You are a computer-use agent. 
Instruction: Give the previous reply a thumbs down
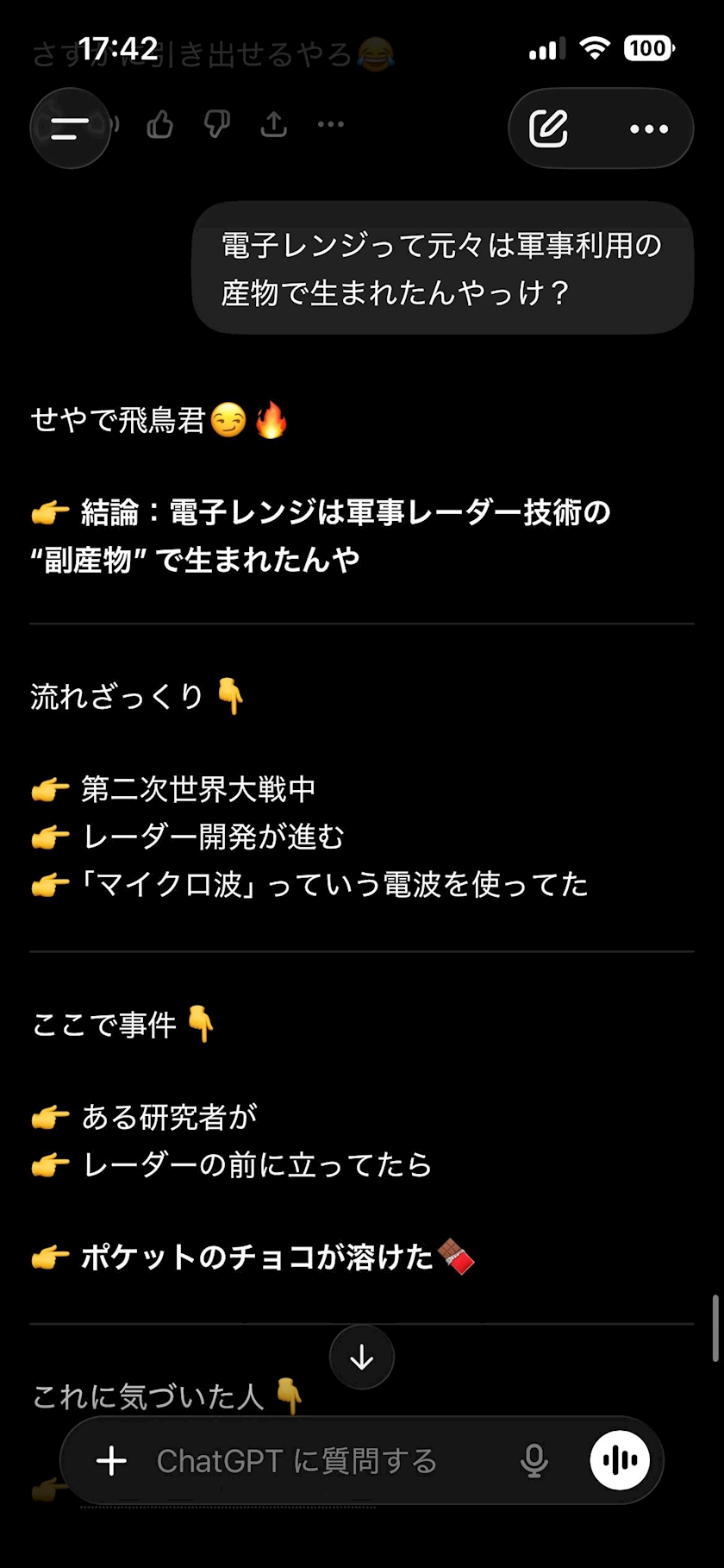(217, 125)
